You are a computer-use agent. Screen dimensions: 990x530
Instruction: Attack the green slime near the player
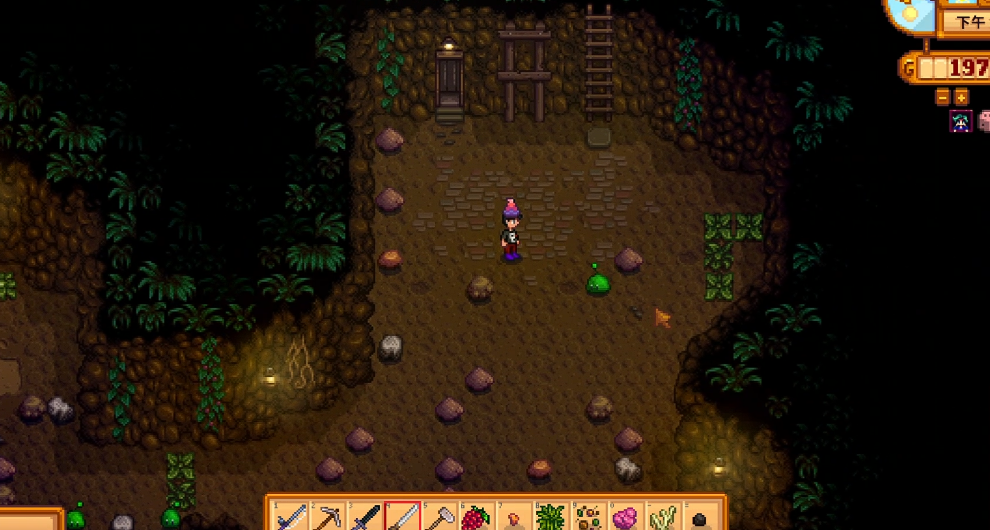tap(598, 284)
